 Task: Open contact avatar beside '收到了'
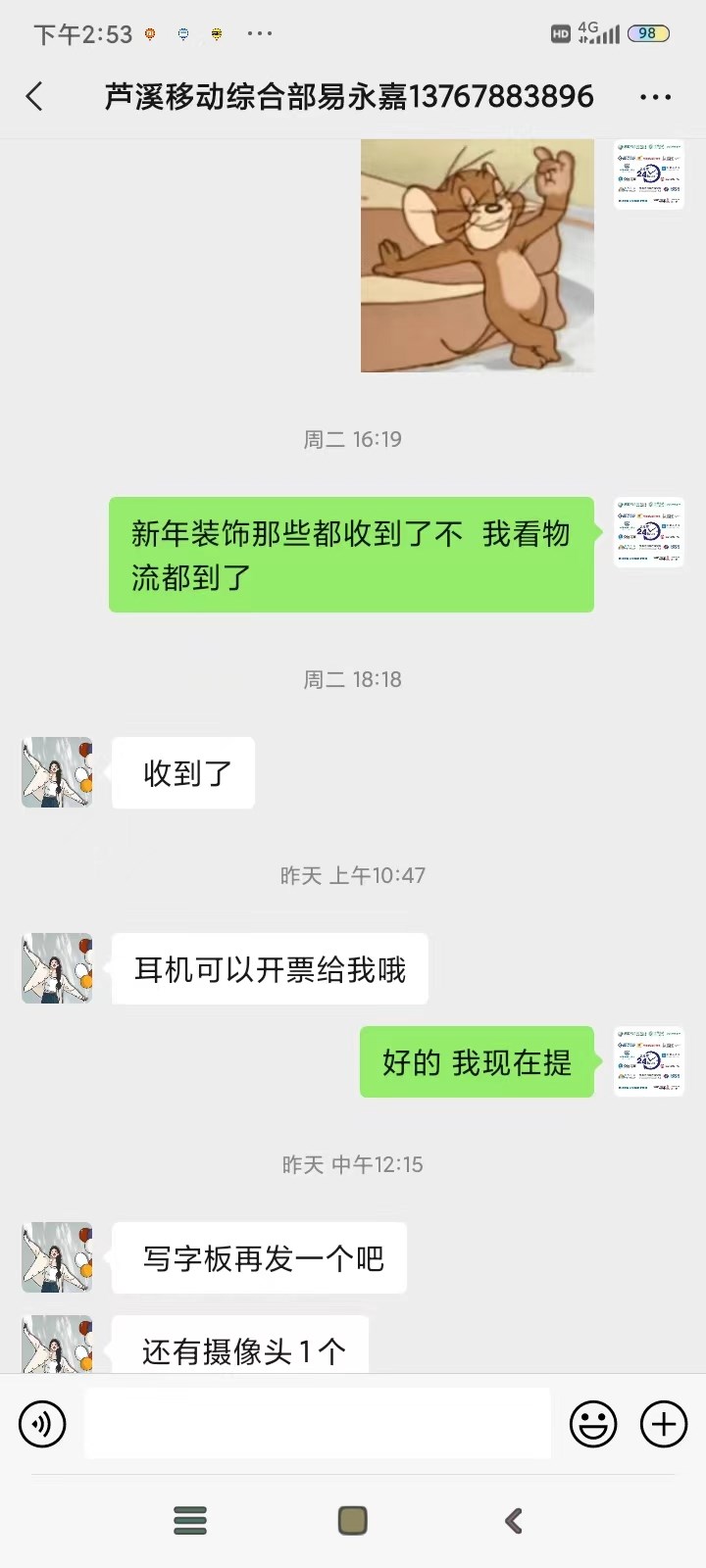57,772
